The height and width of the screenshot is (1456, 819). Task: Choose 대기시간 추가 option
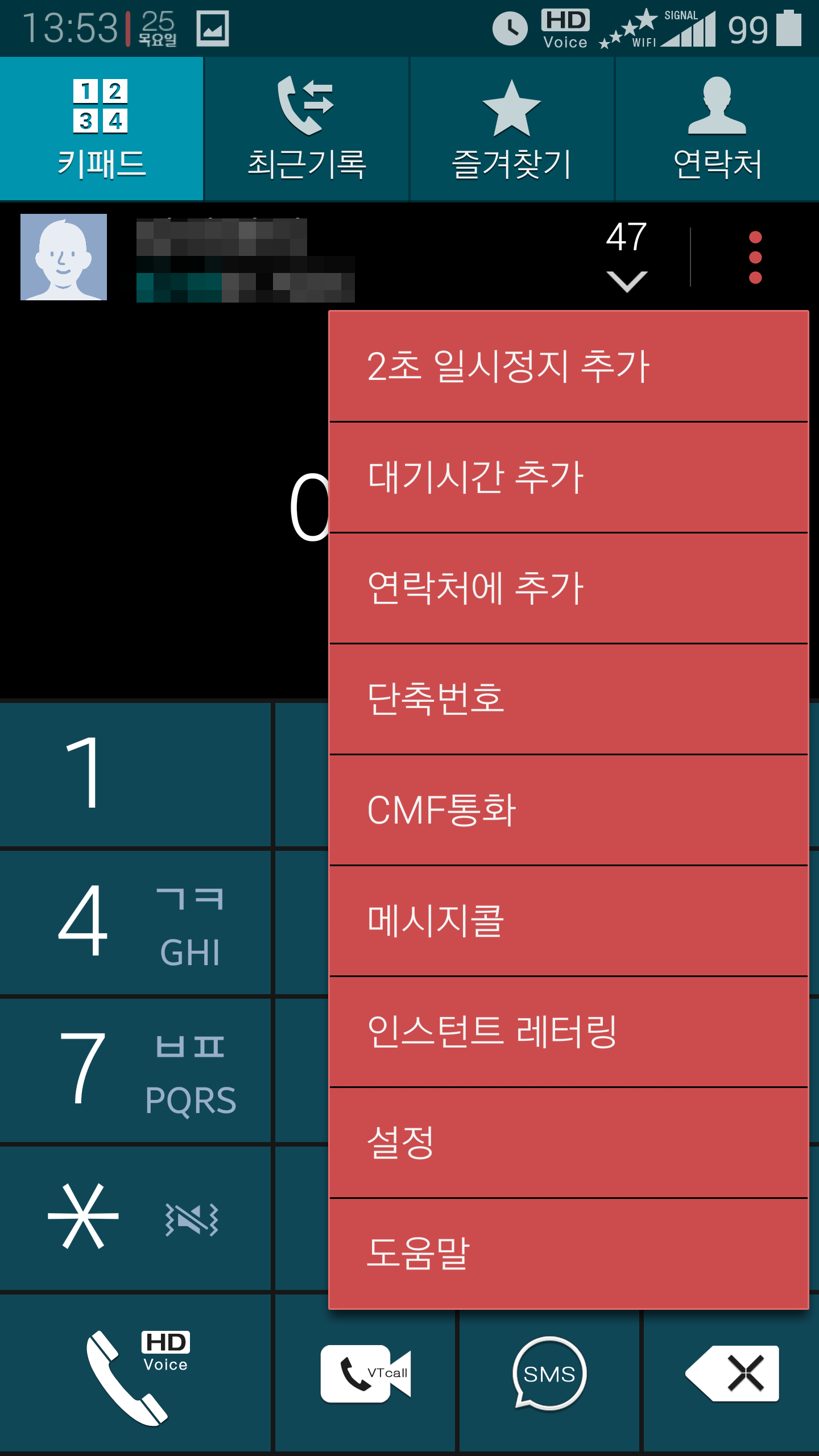pos(569,477)
